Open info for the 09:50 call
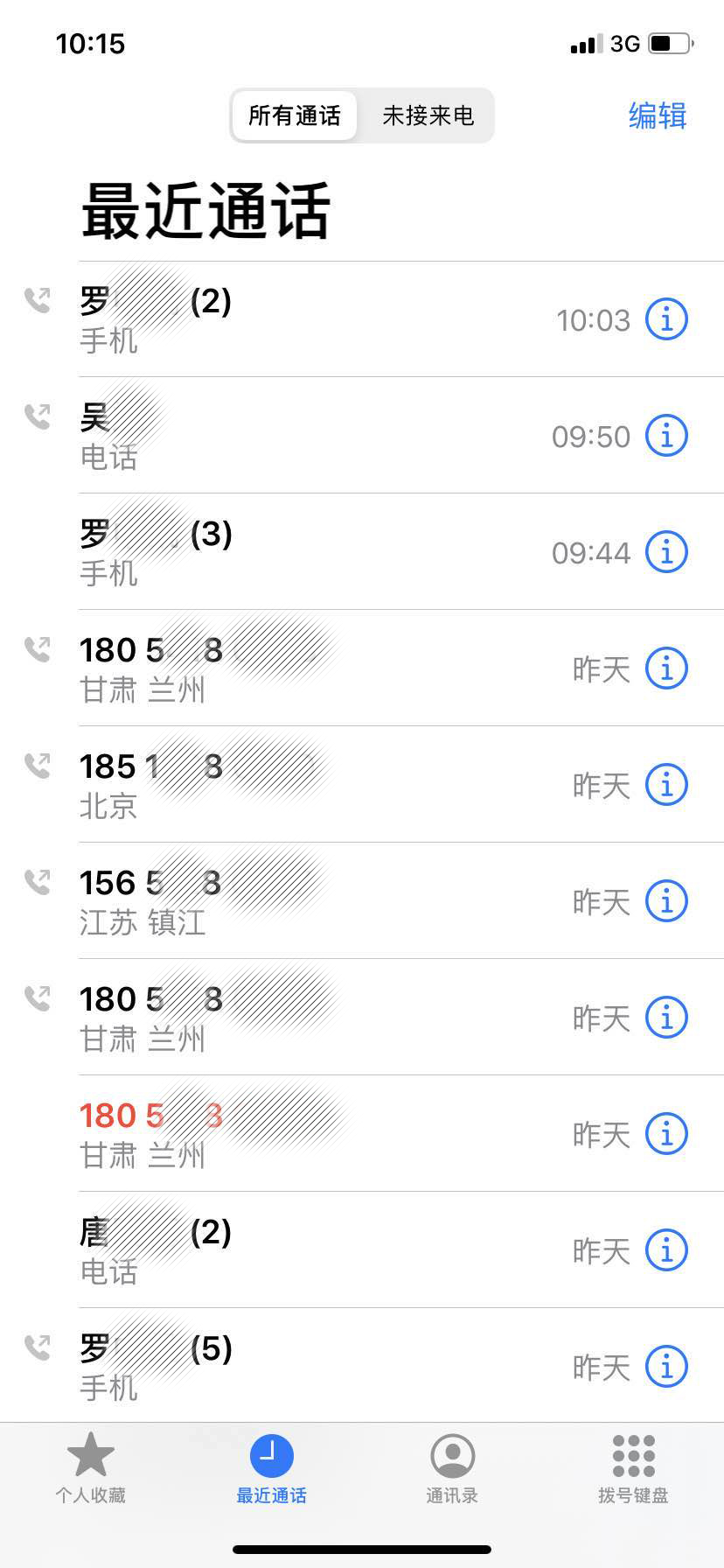Screen dimensions: 724x1568 (x=666, y=435)
